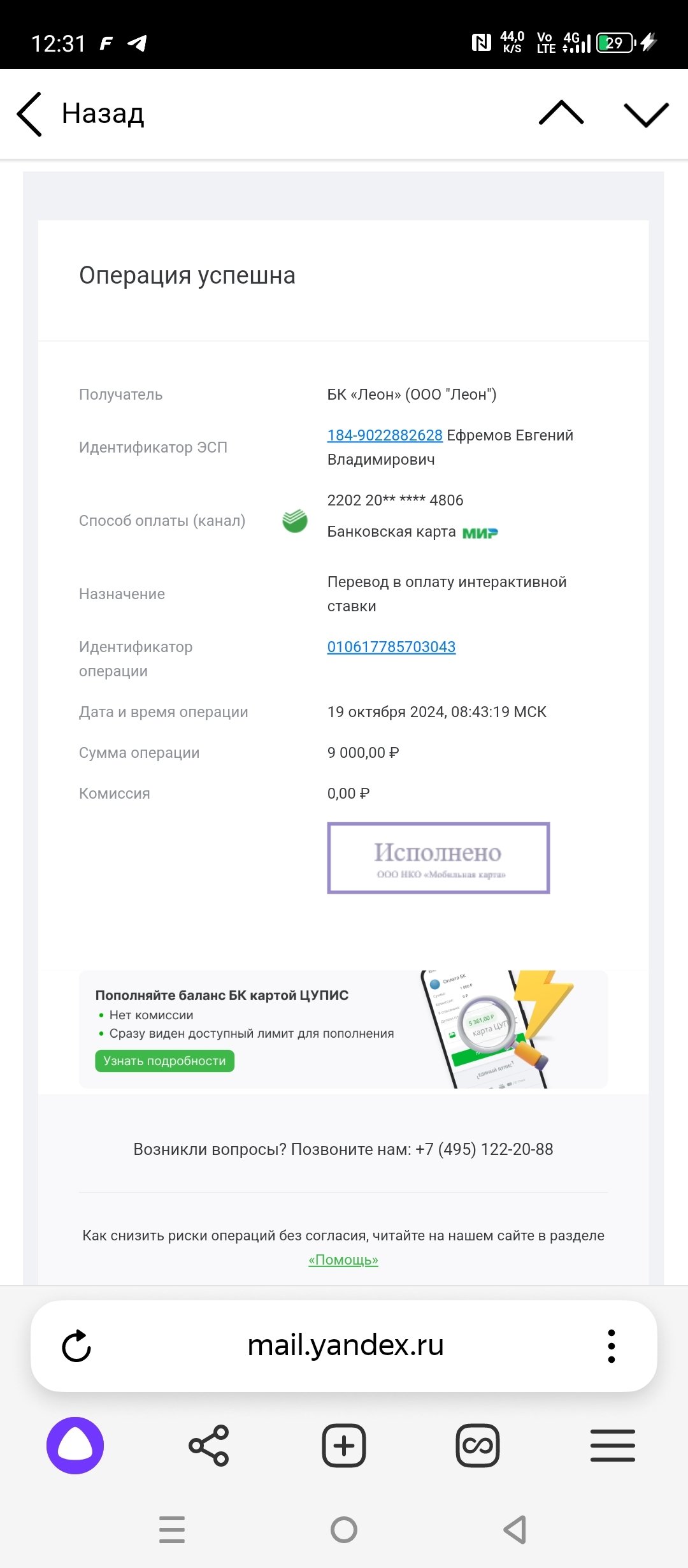
Task: Reload the page with refresh icon
Action: click(76, 1346)
